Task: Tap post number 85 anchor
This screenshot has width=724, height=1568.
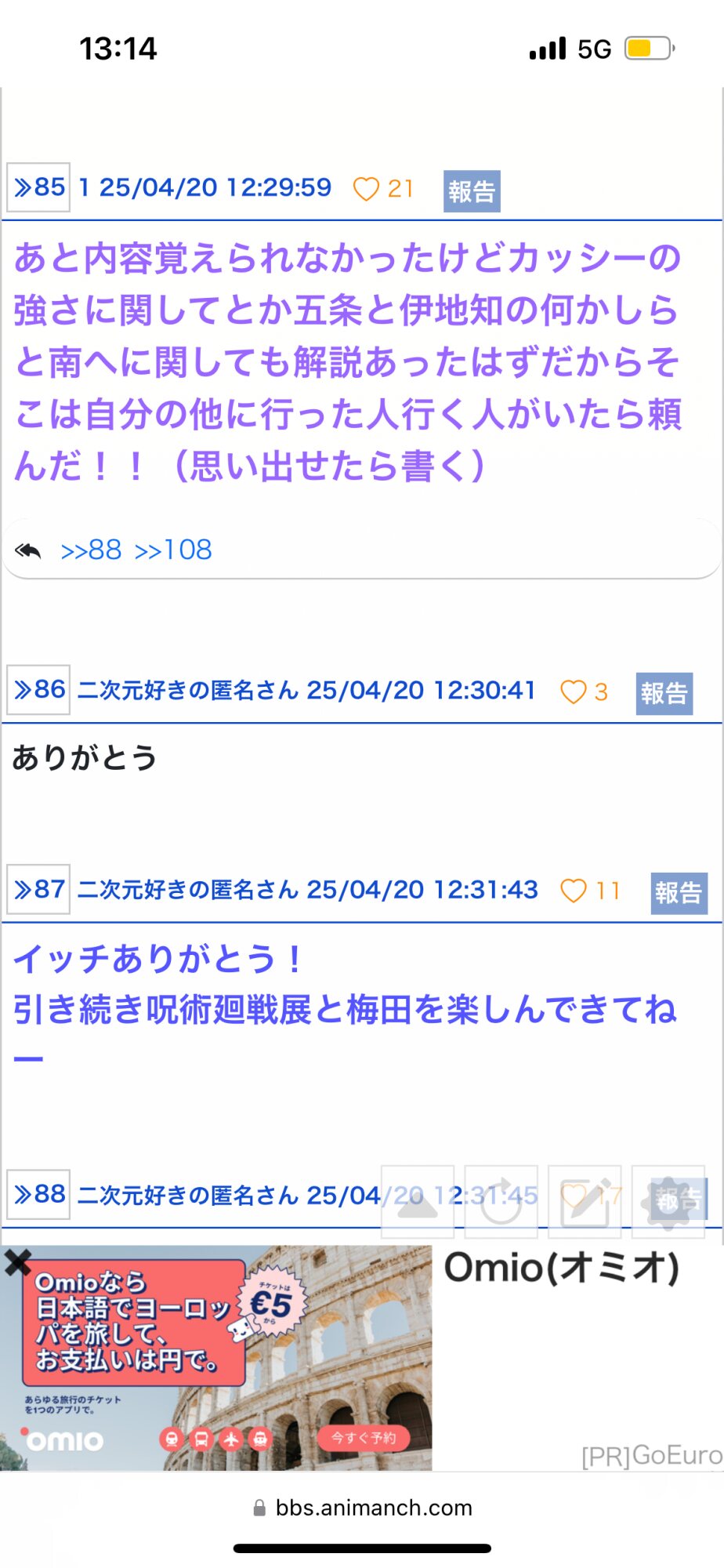Action: (x=38, y=187)
